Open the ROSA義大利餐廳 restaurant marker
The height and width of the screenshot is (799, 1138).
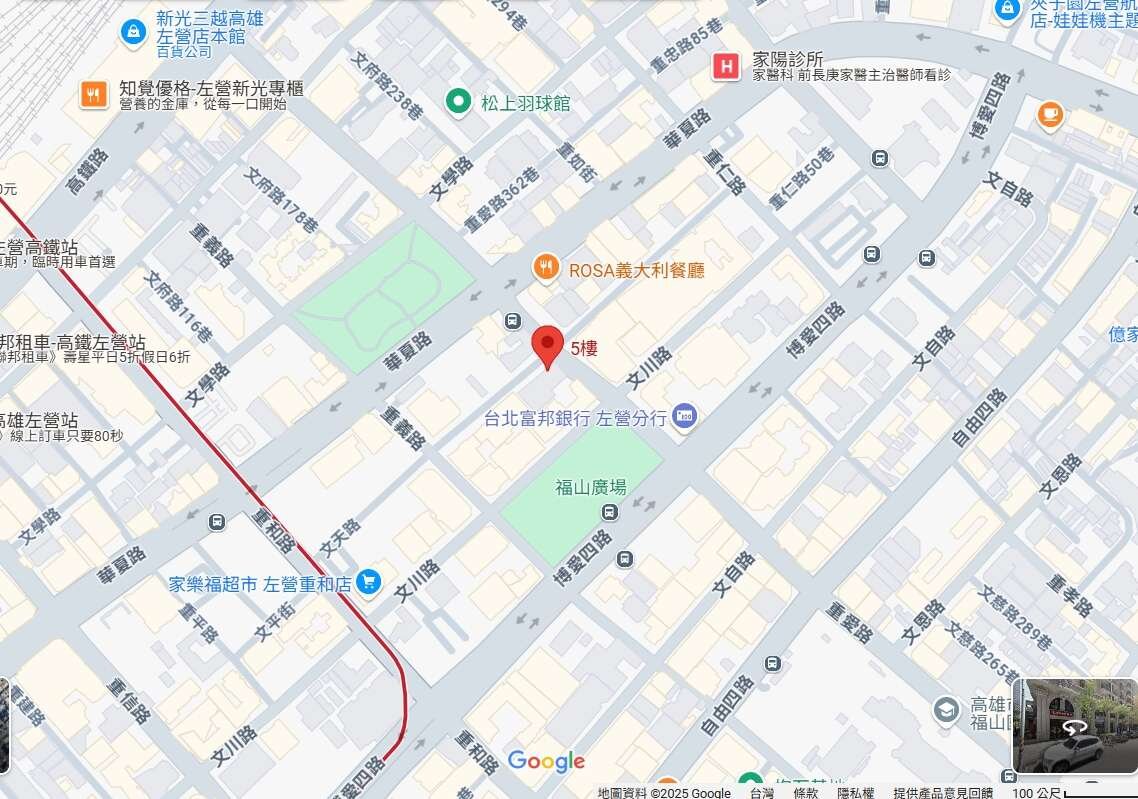545,268
